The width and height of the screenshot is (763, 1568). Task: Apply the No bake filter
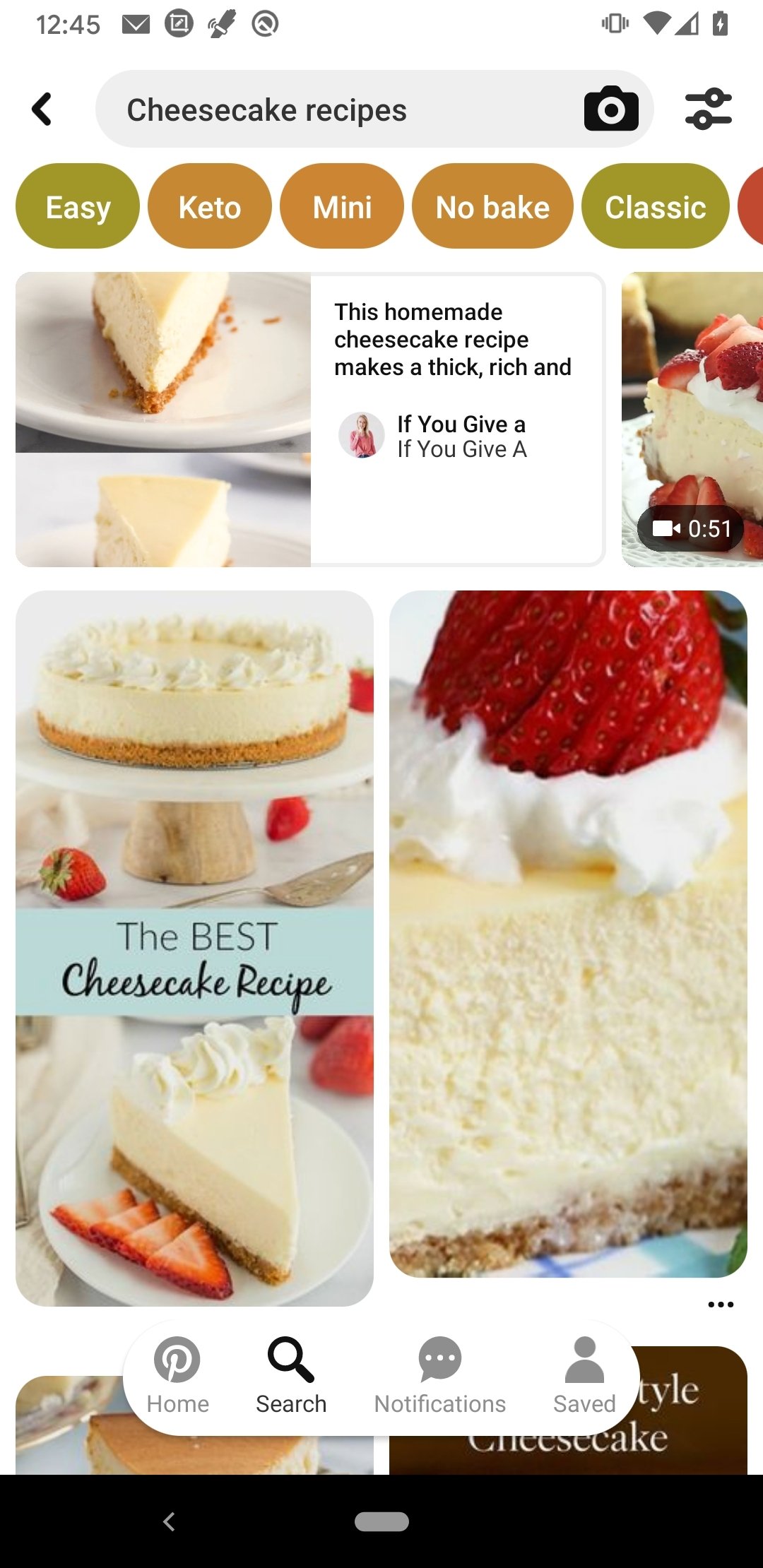(x=492, y=207)
